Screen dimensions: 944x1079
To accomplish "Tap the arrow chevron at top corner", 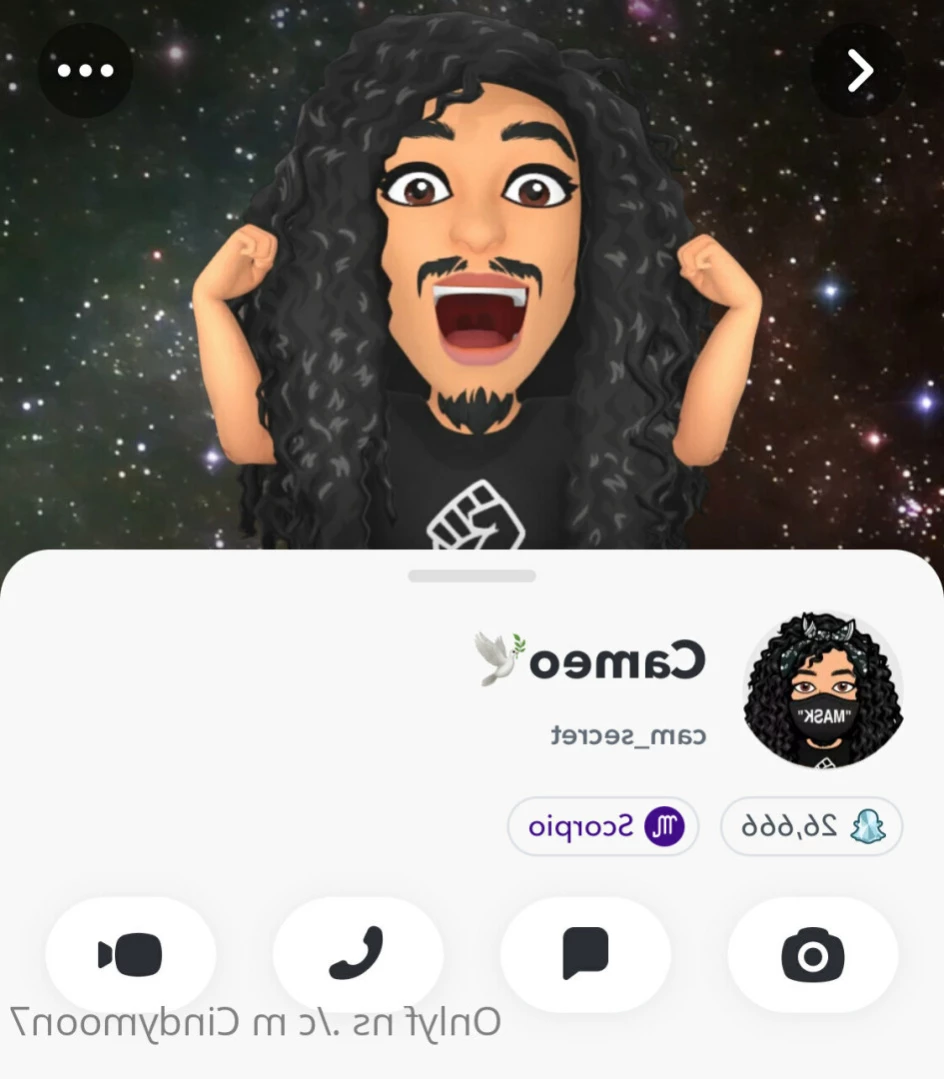I will pyautogui.click(x=858, y=71).
